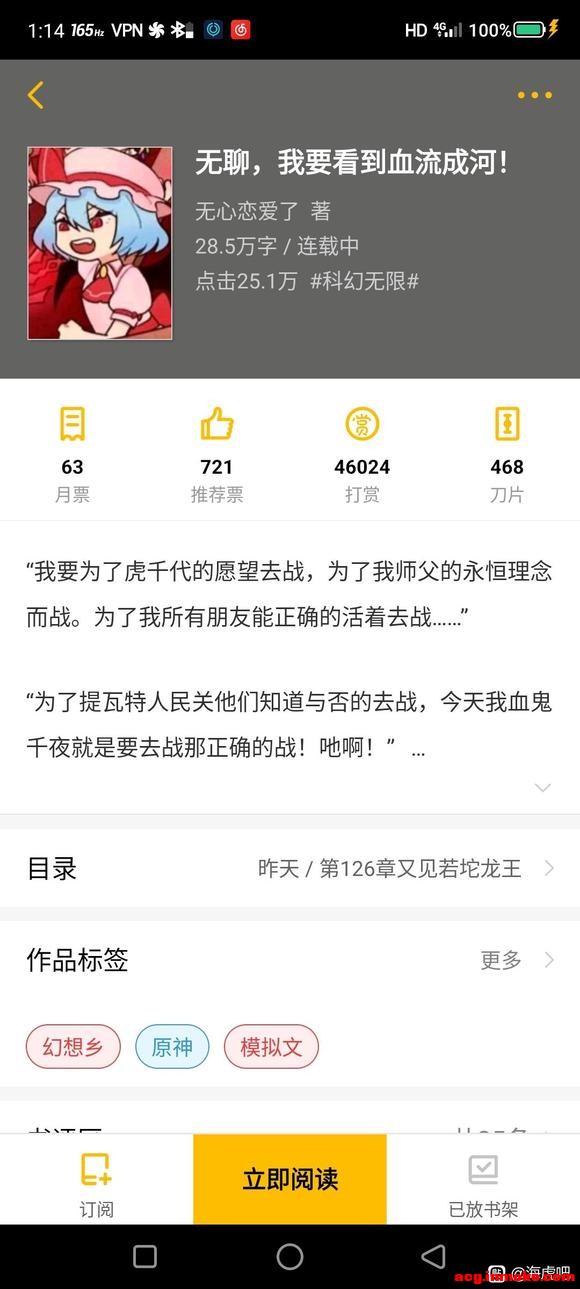Open the 打赏 reward option
The image size is (580, 1289).
pos(362,455)
